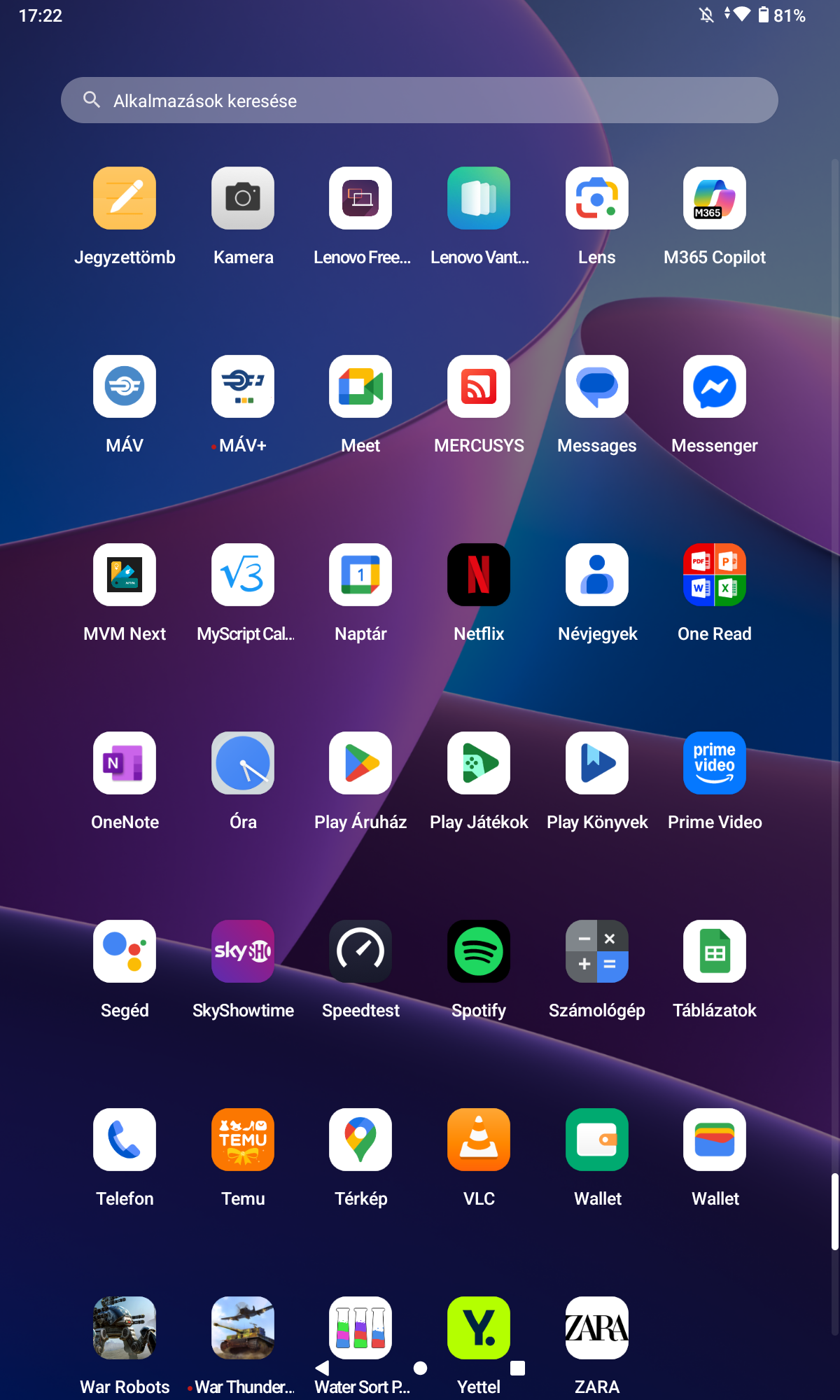Launch Spotify
The width and height of the screenshot is (840, 1400).
[479, 951]
